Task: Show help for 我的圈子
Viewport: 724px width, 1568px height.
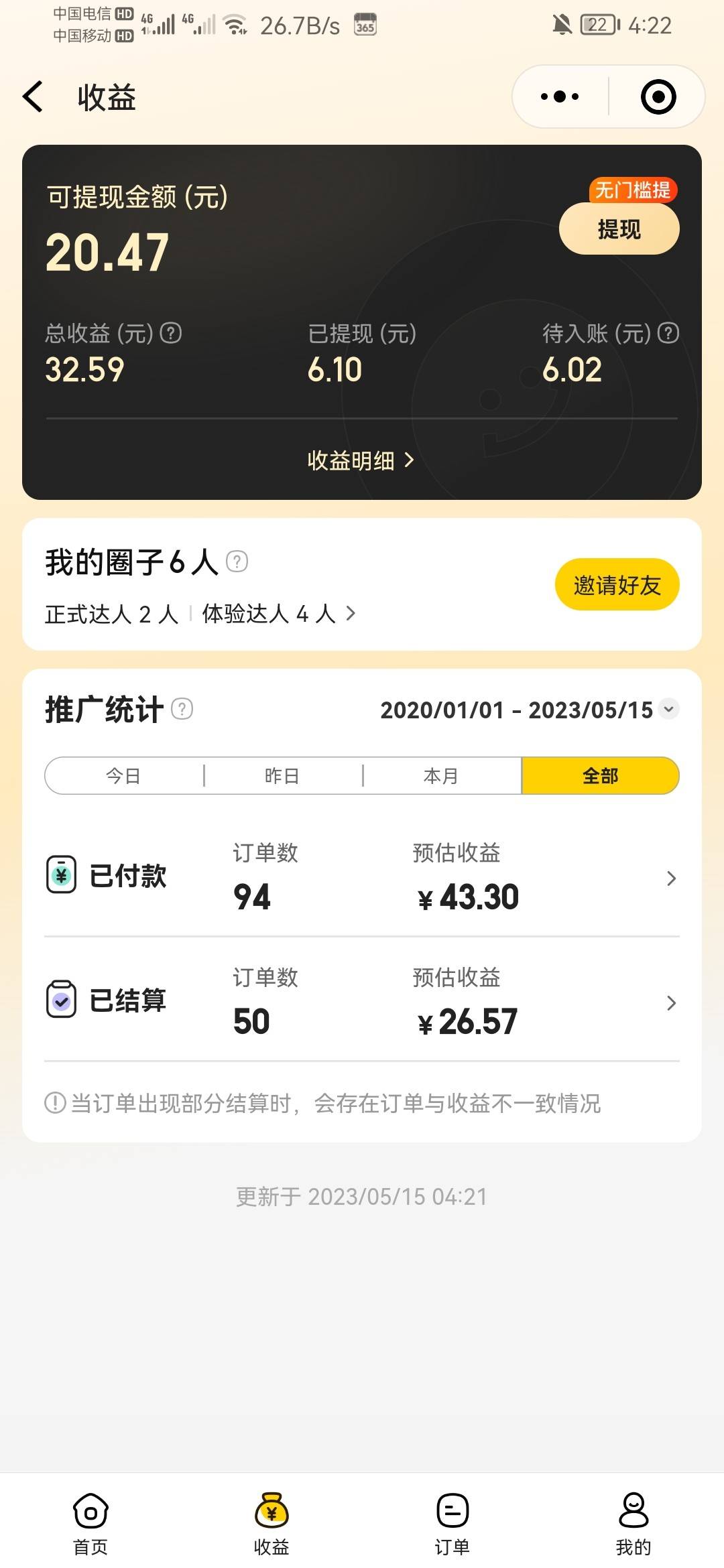Action: 237,562
